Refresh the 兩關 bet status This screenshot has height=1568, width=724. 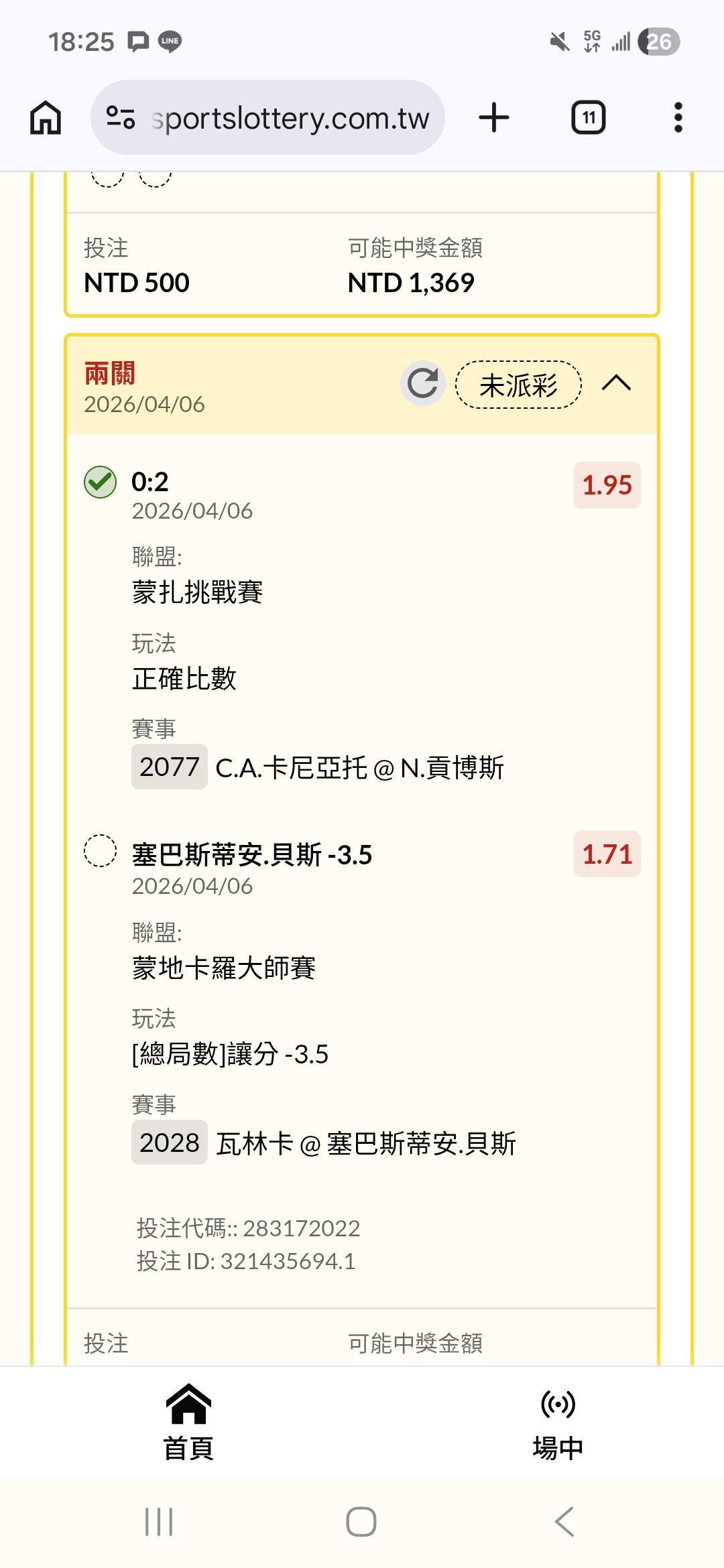click(x=423, y=384)
